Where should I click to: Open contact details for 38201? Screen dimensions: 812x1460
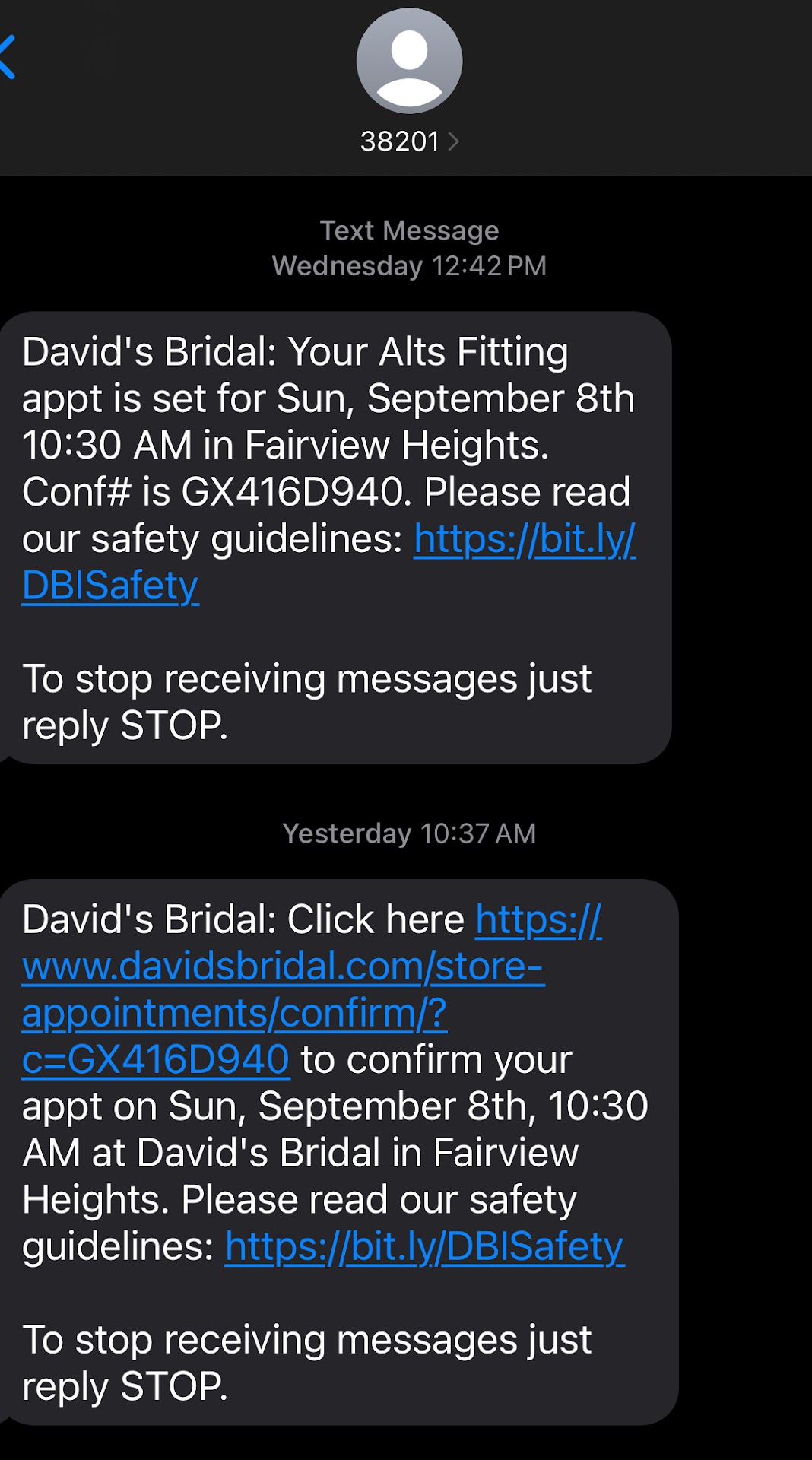409,141
